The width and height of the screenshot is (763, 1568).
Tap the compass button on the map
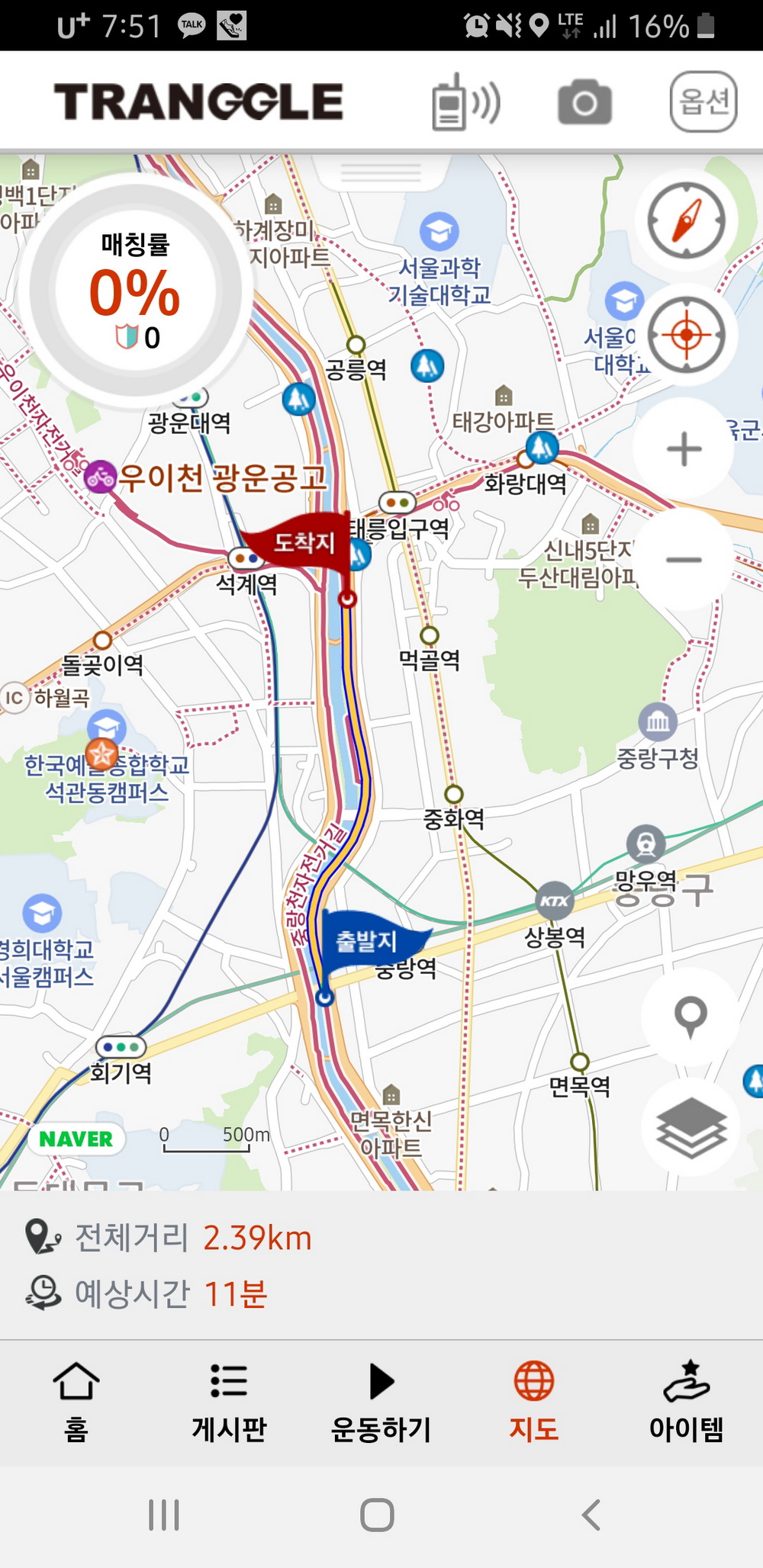click(686, 220)
